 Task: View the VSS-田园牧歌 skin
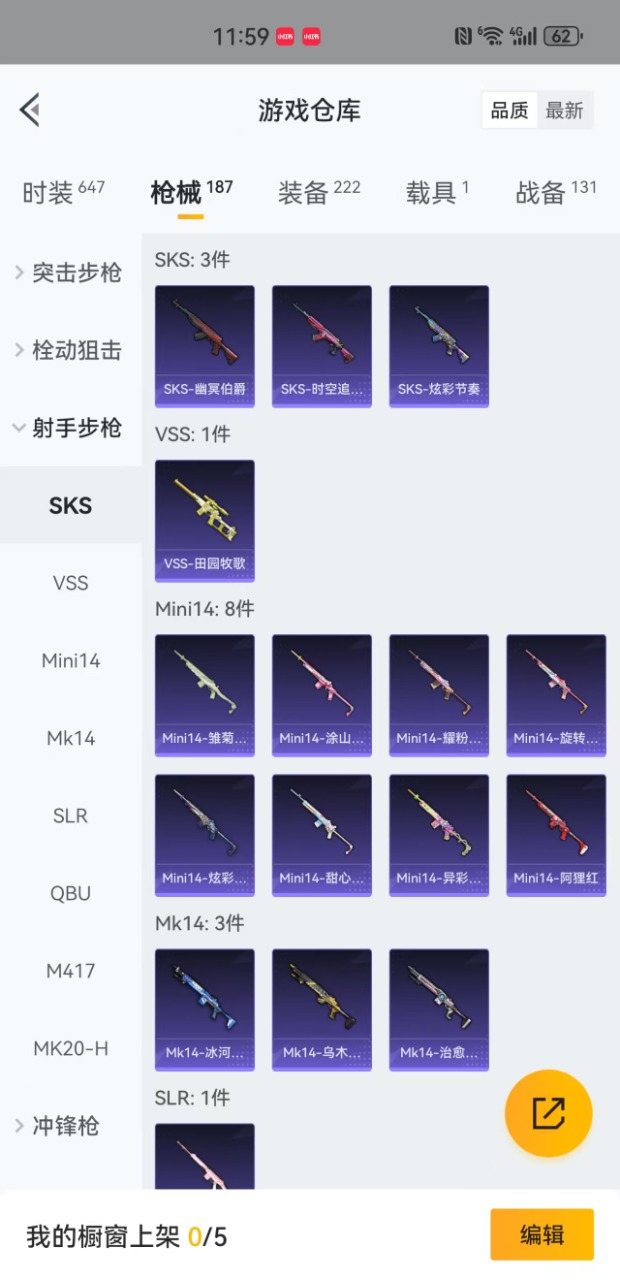point(205,520)
